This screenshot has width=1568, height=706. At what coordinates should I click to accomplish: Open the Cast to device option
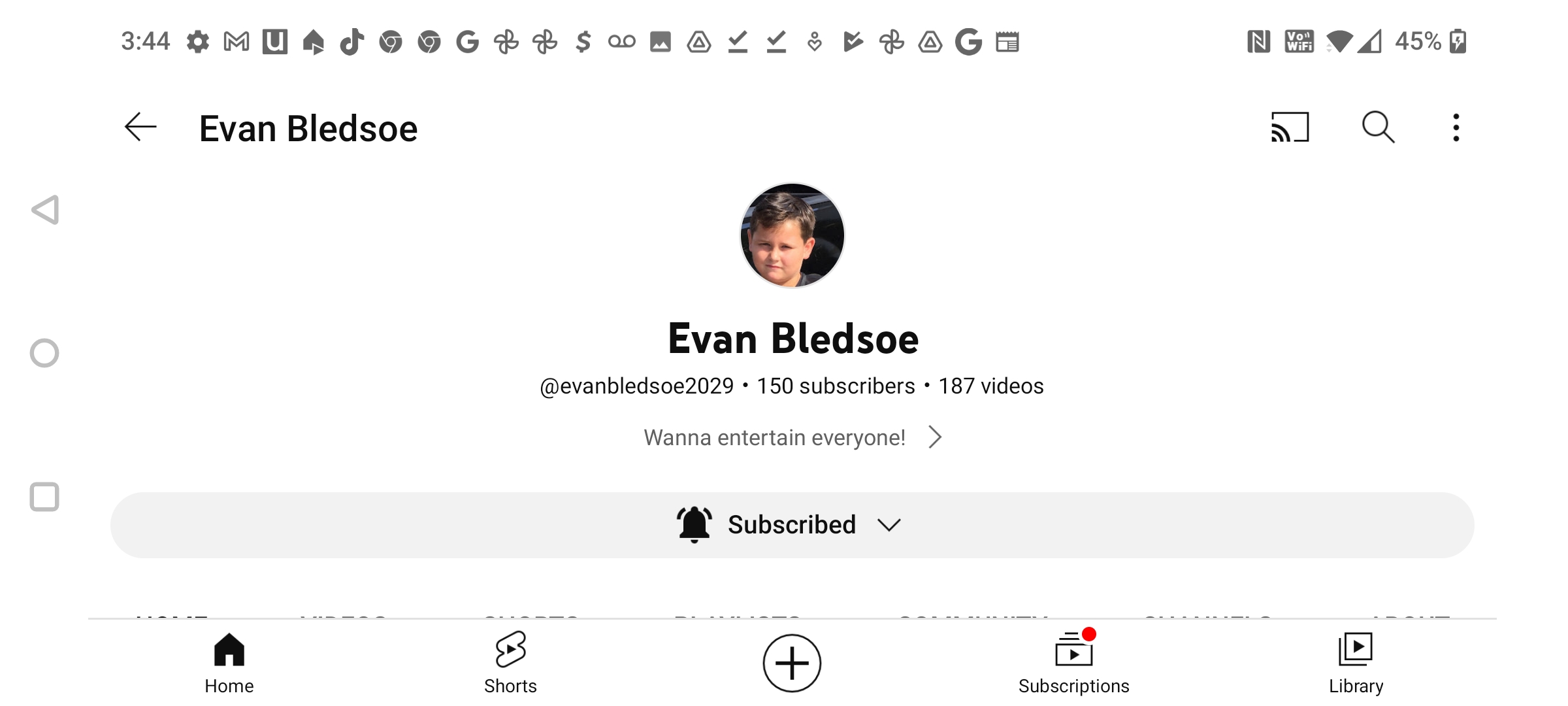click(x=1290, y=127)
